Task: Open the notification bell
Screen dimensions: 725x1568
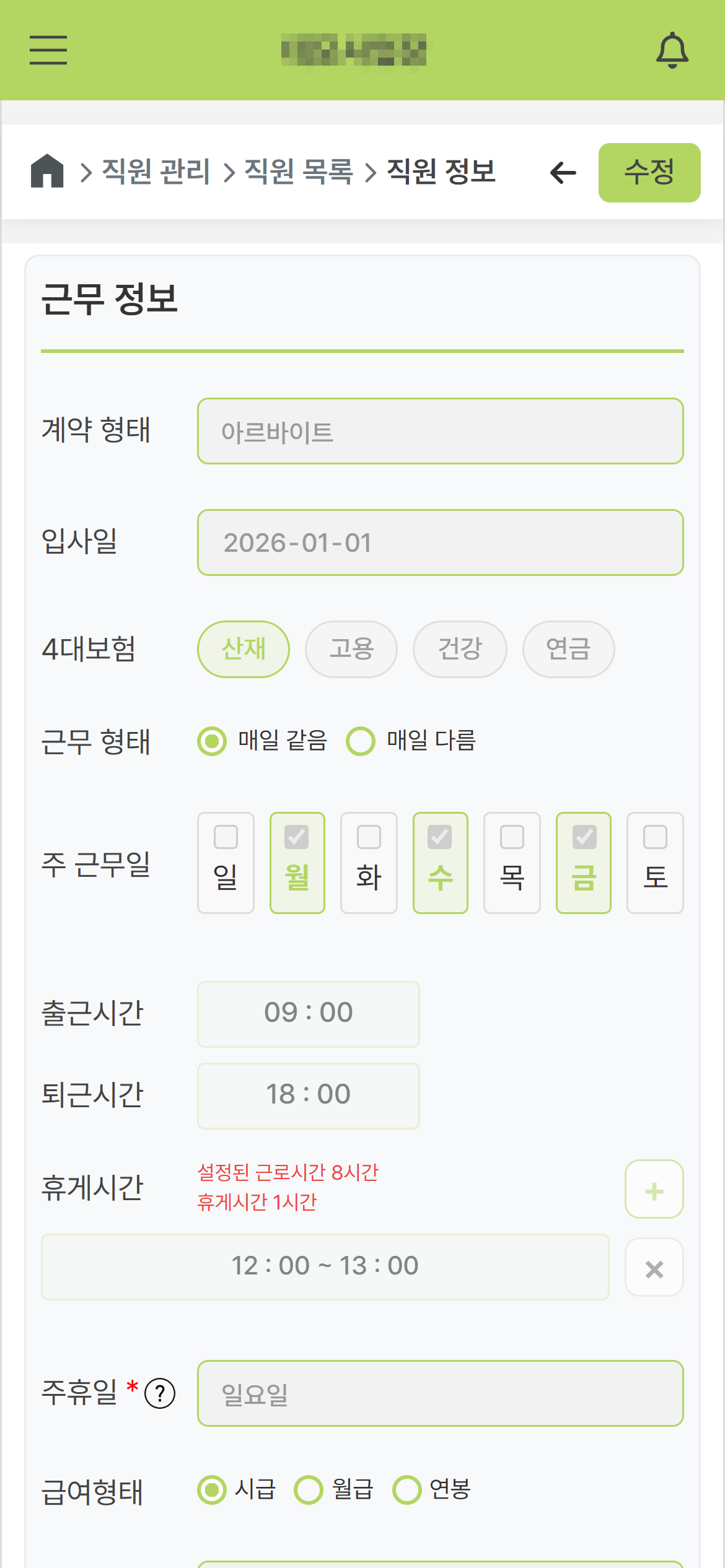Action: click(672, 51)
